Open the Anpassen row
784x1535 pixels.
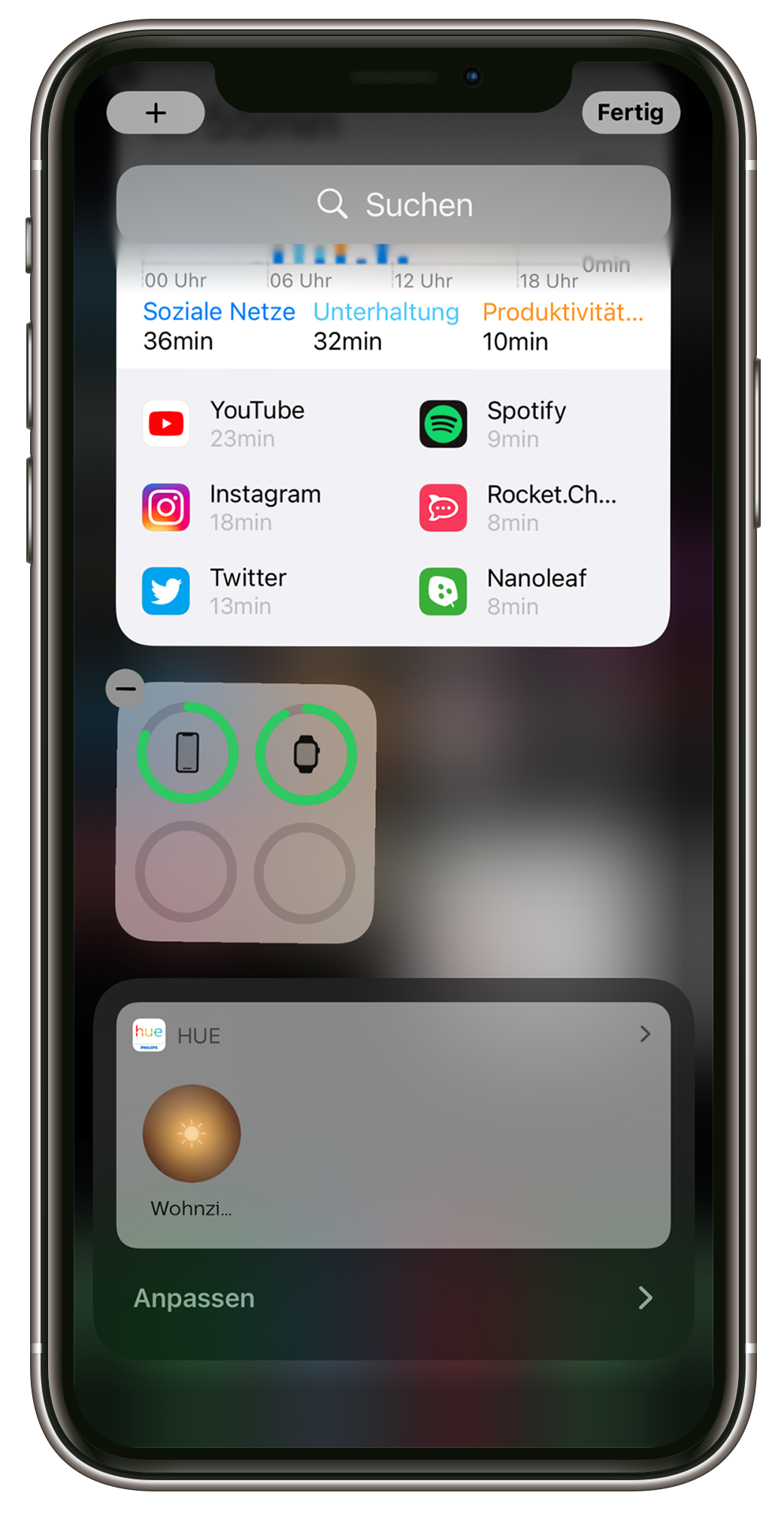tap(393, 1298)
